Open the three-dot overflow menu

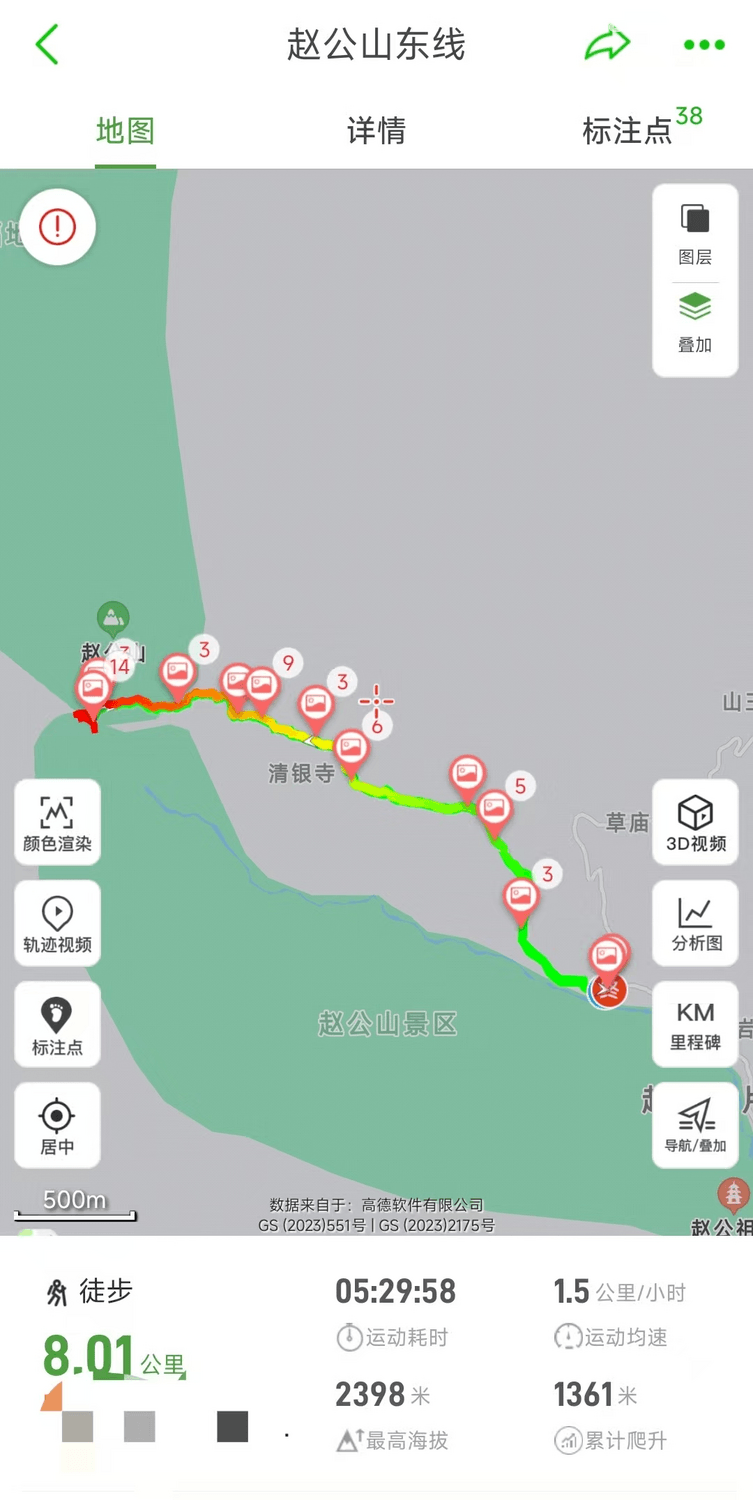[704, 45]
